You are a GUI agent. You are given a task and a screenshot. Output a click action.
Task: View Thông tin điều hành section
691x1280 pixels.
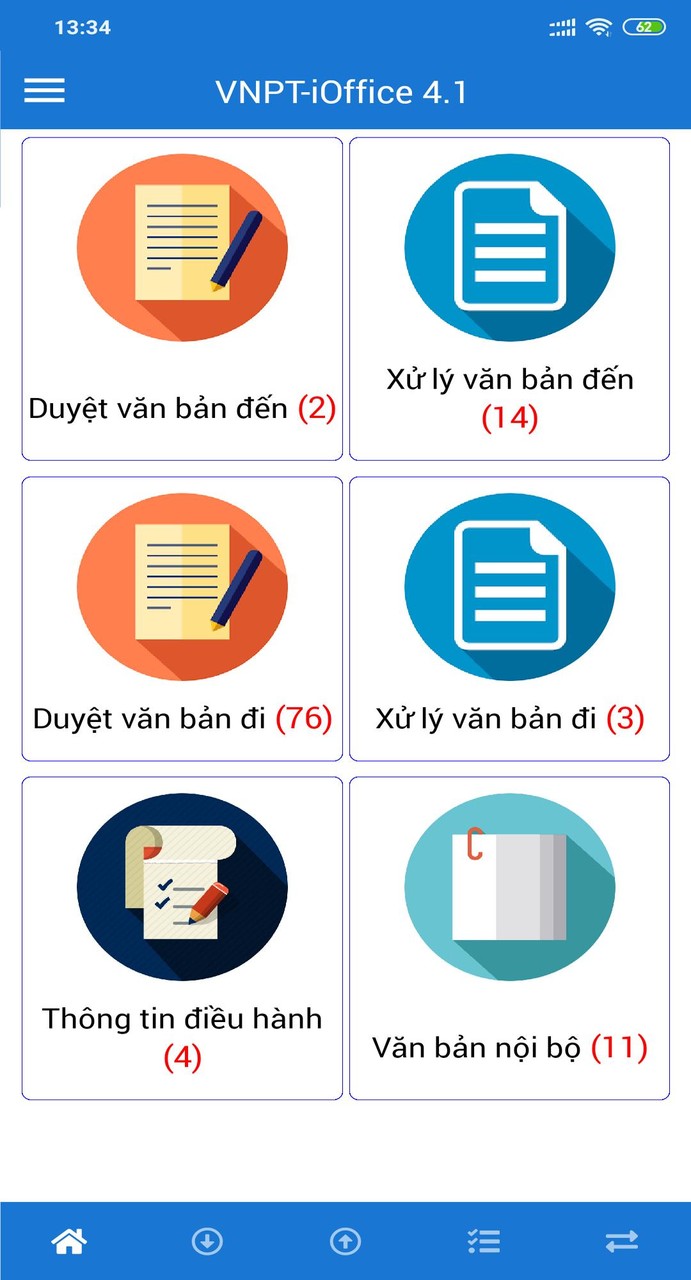pyautogui.click(x=182, y=937)
